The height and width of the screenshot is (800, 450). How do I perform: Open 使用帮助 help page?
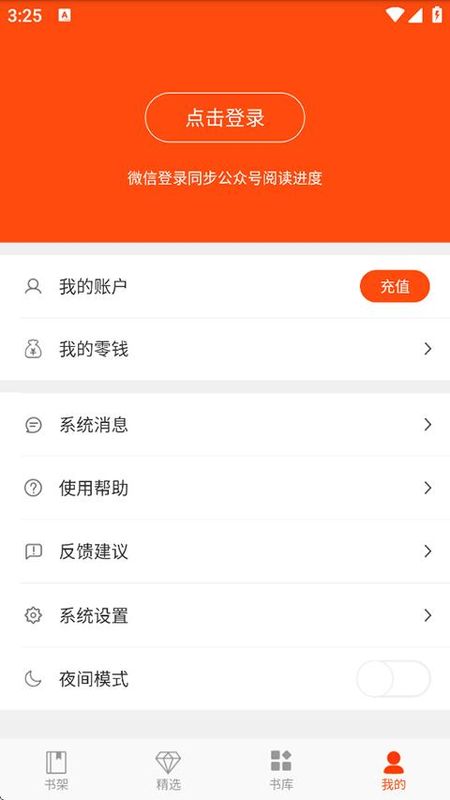(x=225, y=488)
